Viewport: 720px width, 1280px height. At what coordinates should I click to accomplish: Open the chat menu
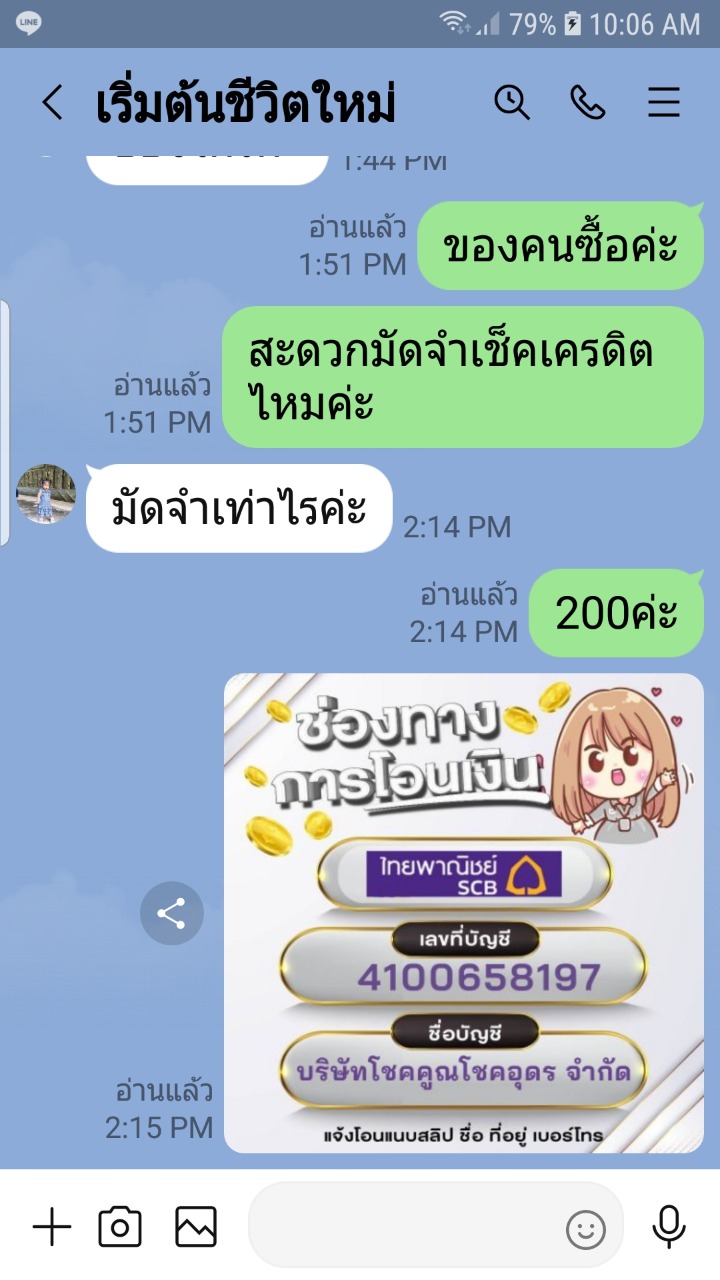pyautogui.click(x=664, y=102)
